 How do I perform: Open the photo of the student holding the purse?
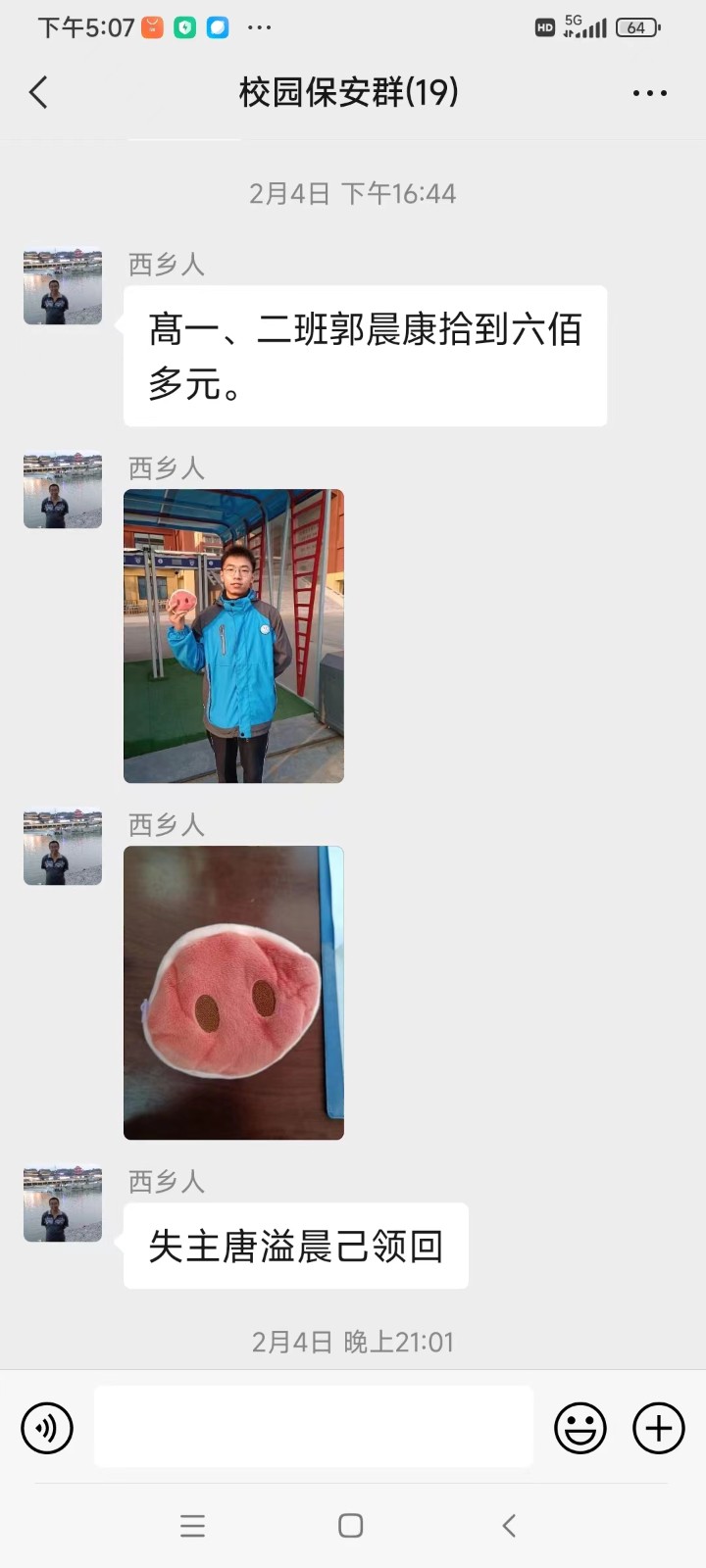click(233, 636)
